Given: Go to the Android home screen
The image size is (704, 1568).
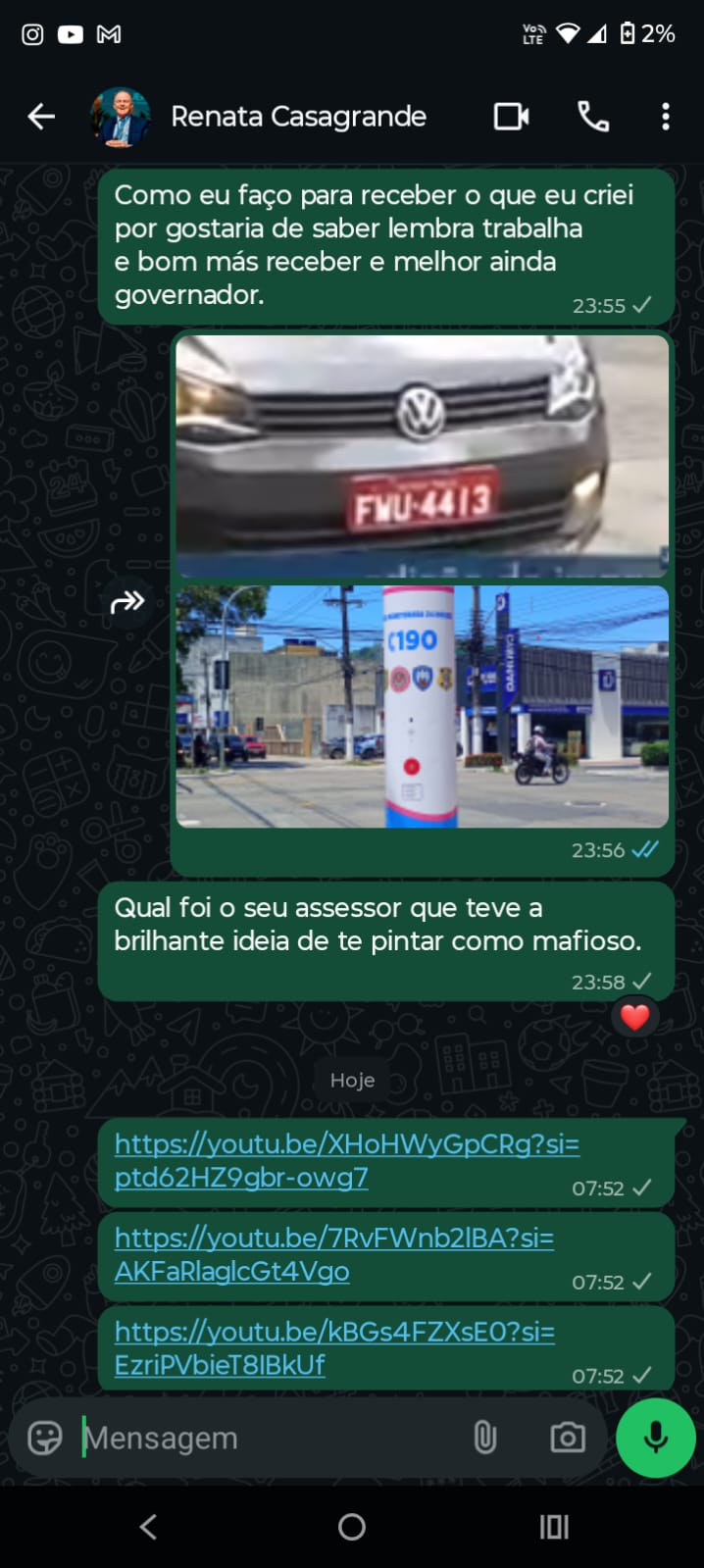Looking at the screenshot, I should pyautogui.click(x=352, y=1527).
